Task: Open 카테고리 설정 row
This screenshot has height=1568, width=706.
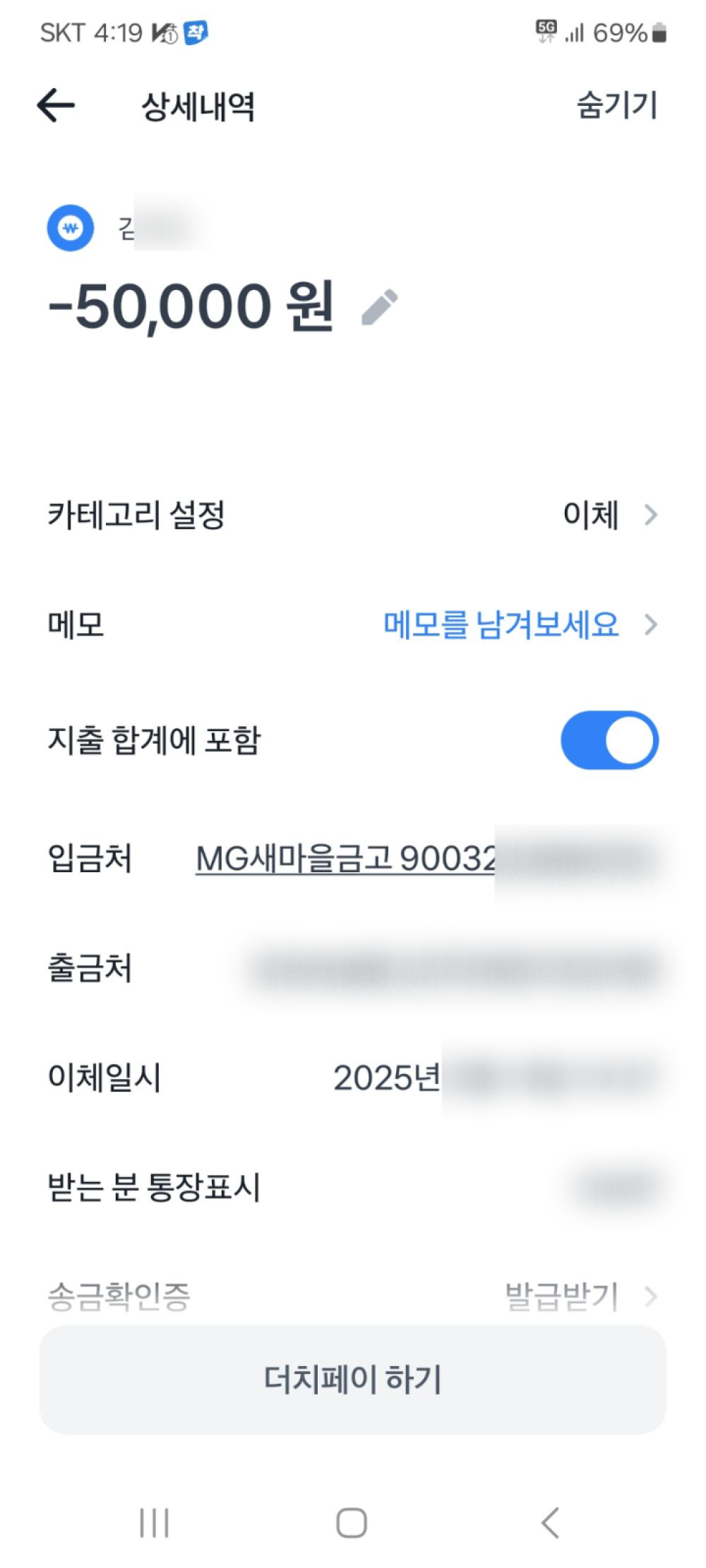Action: coord(353,514)
